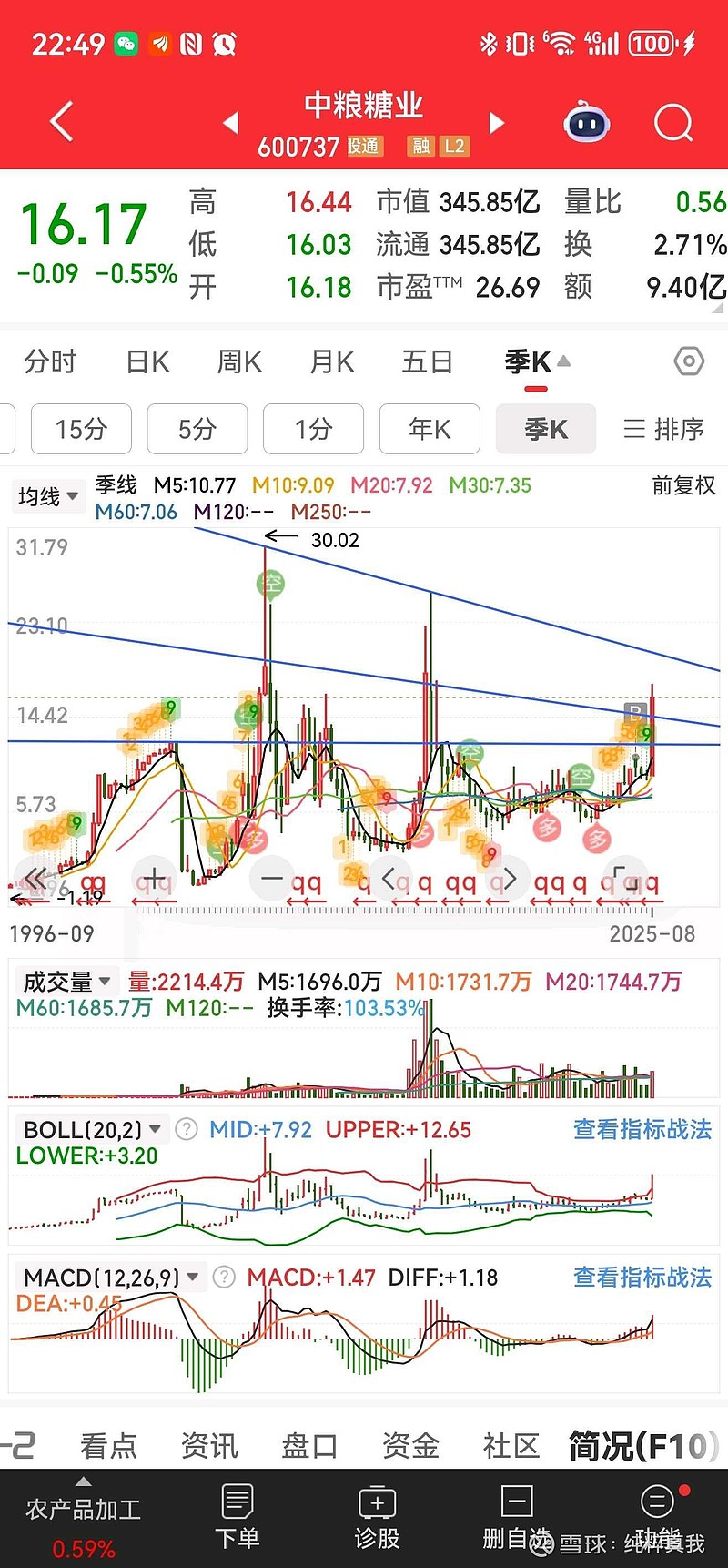Open the 五日 five-day tab

428,362
